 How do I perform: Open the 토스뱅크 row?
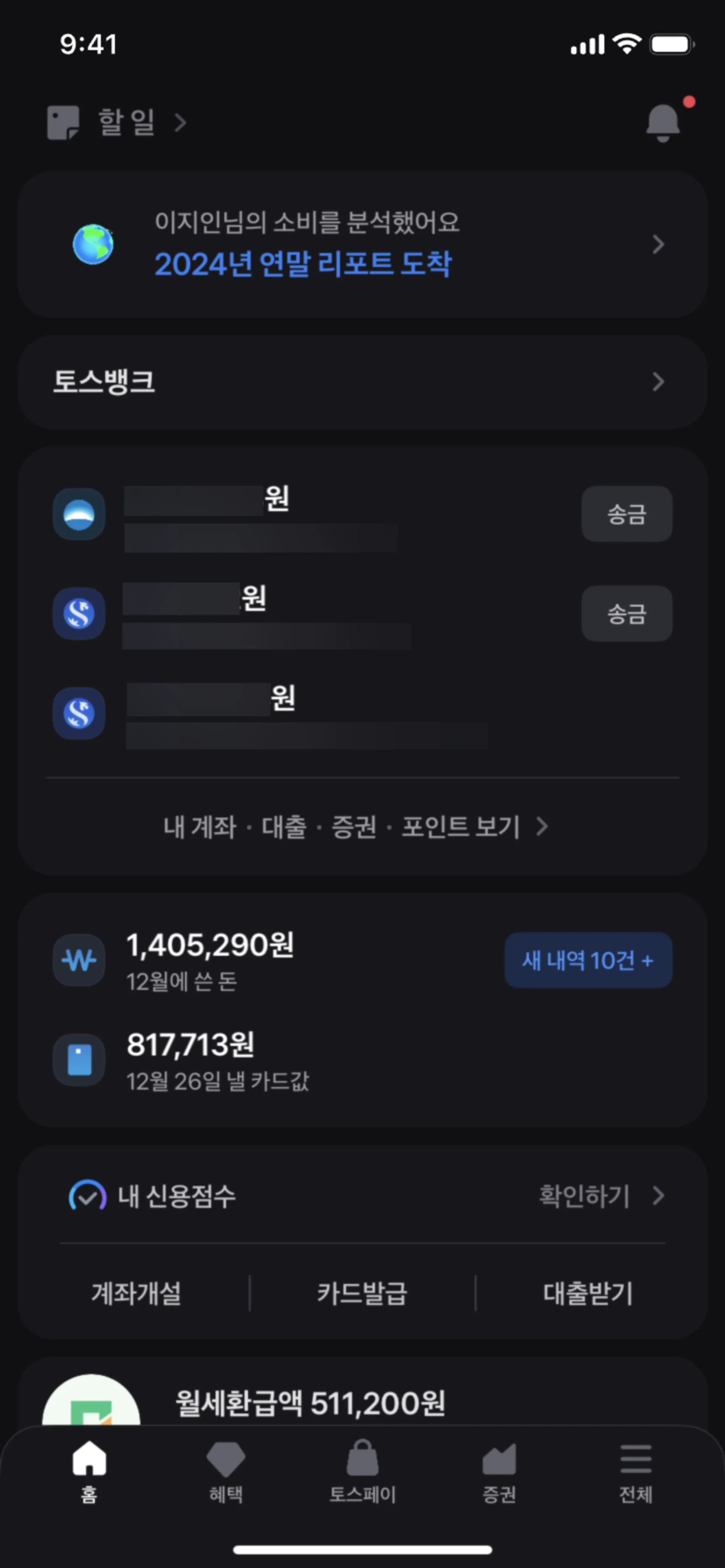pos(362,382)
